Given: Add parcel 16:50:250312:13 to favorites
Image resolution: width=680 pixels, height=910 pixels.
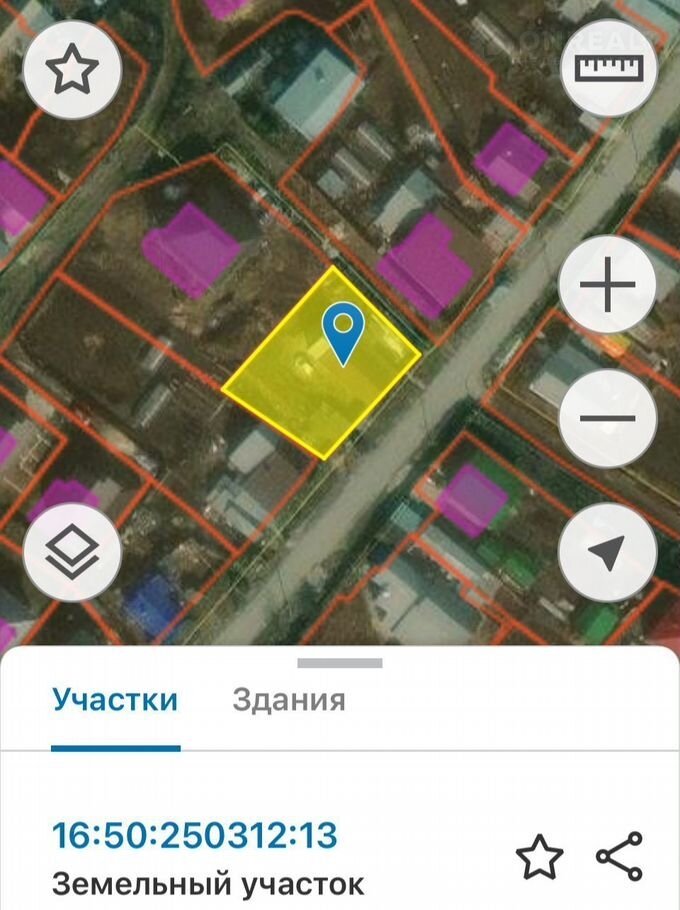Looking at the screenshot, I should [x=539, y=857].
